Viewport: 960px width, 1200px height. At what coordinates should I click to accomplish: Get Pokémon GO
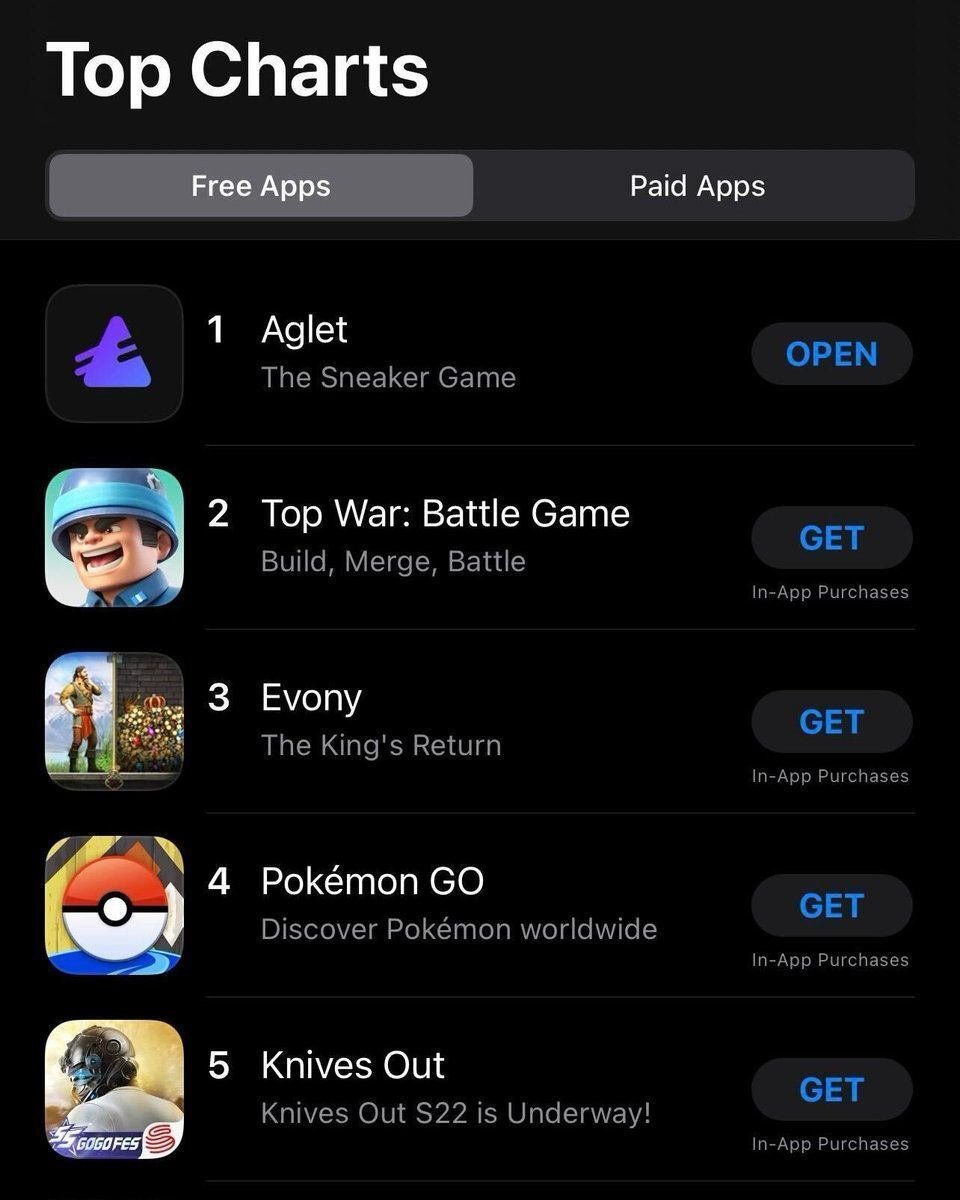point(831,906)
